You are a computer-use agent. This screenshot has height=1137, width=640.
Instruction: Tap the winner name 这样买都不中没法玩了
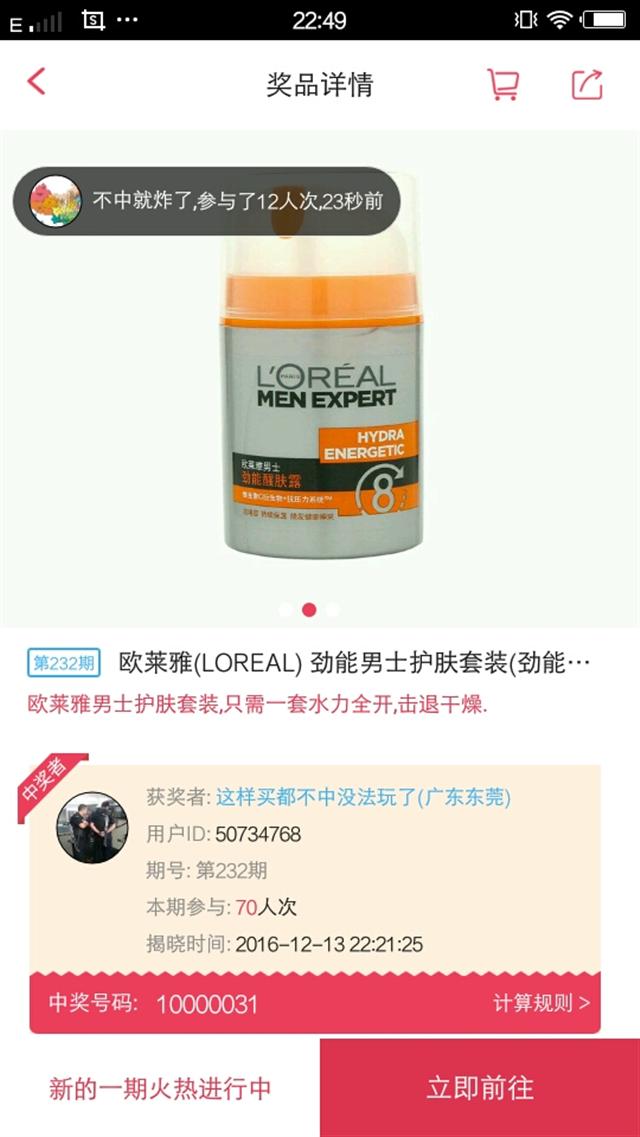click(316, 798)
